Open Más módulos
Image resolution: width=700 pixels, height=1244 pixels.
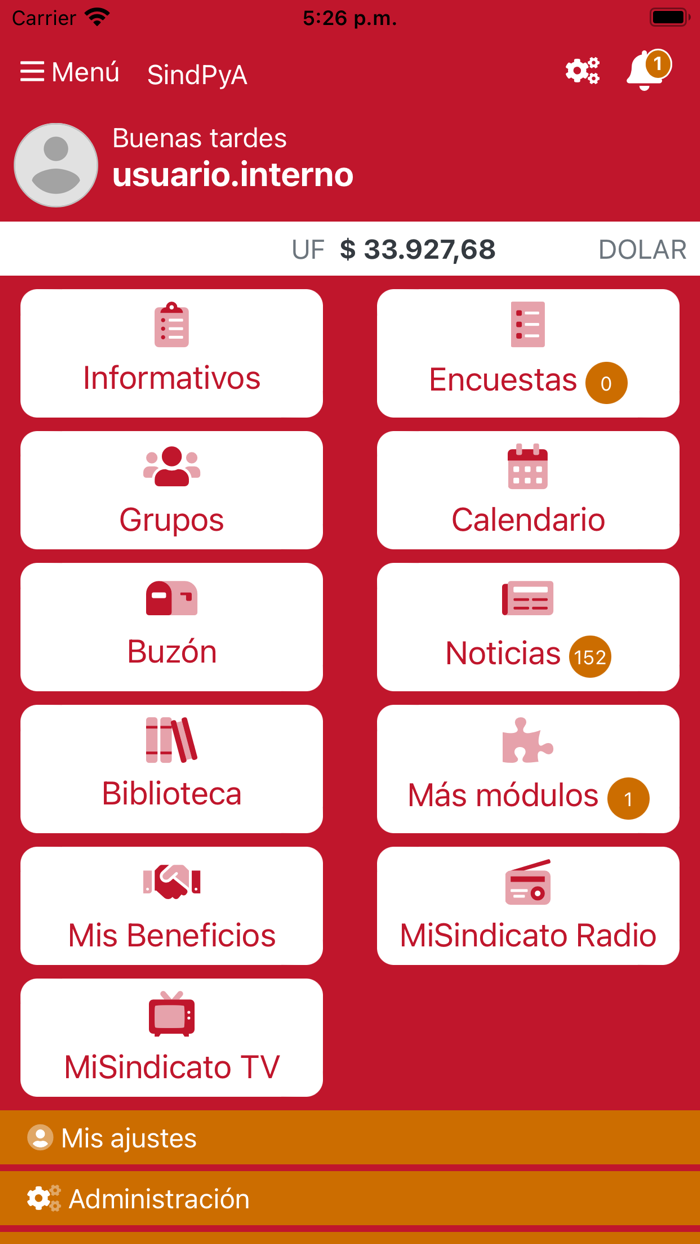tap(528, 768)
